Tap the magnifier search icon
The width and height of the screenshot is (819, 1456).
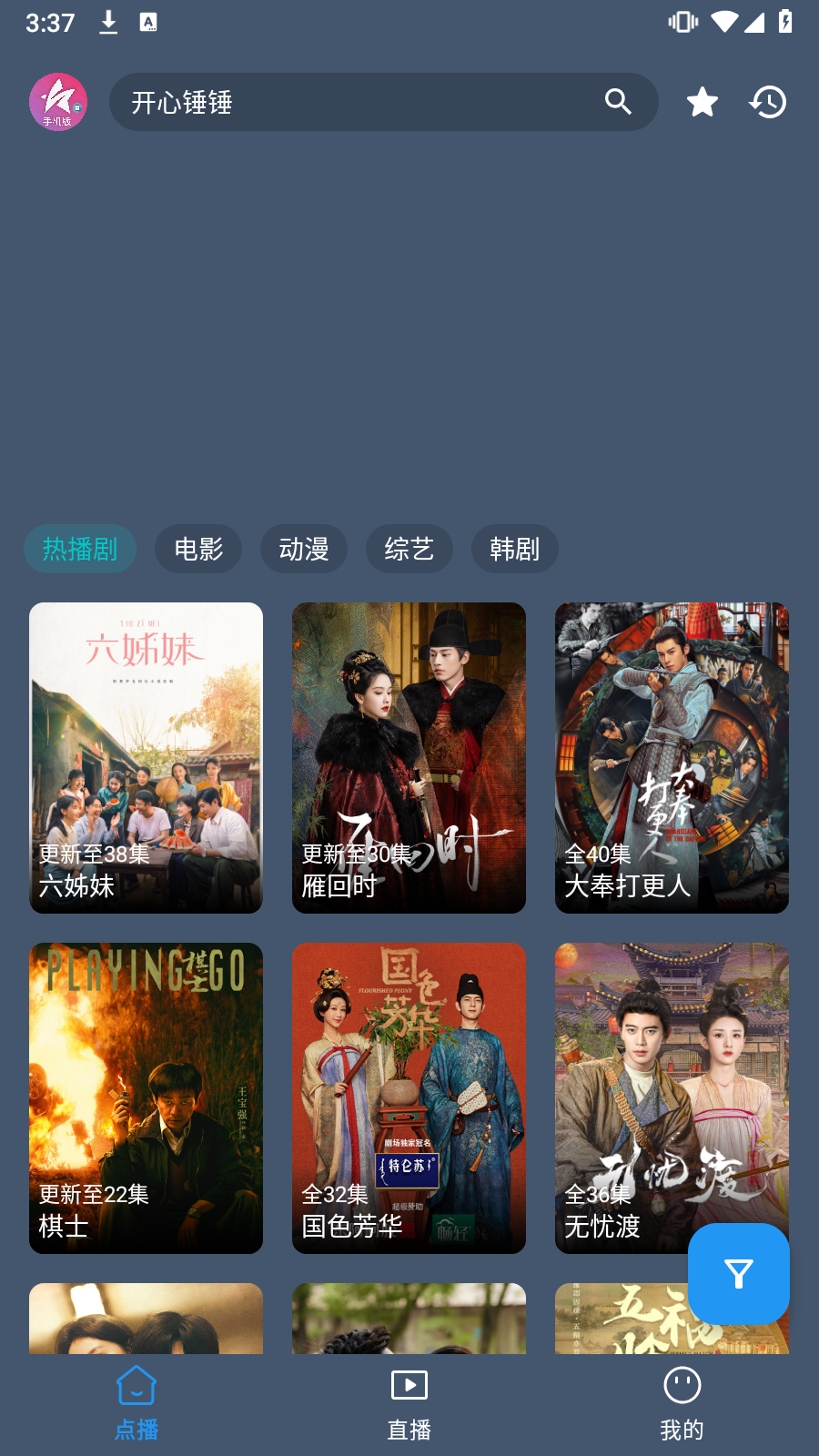click(x=618, y=102)
